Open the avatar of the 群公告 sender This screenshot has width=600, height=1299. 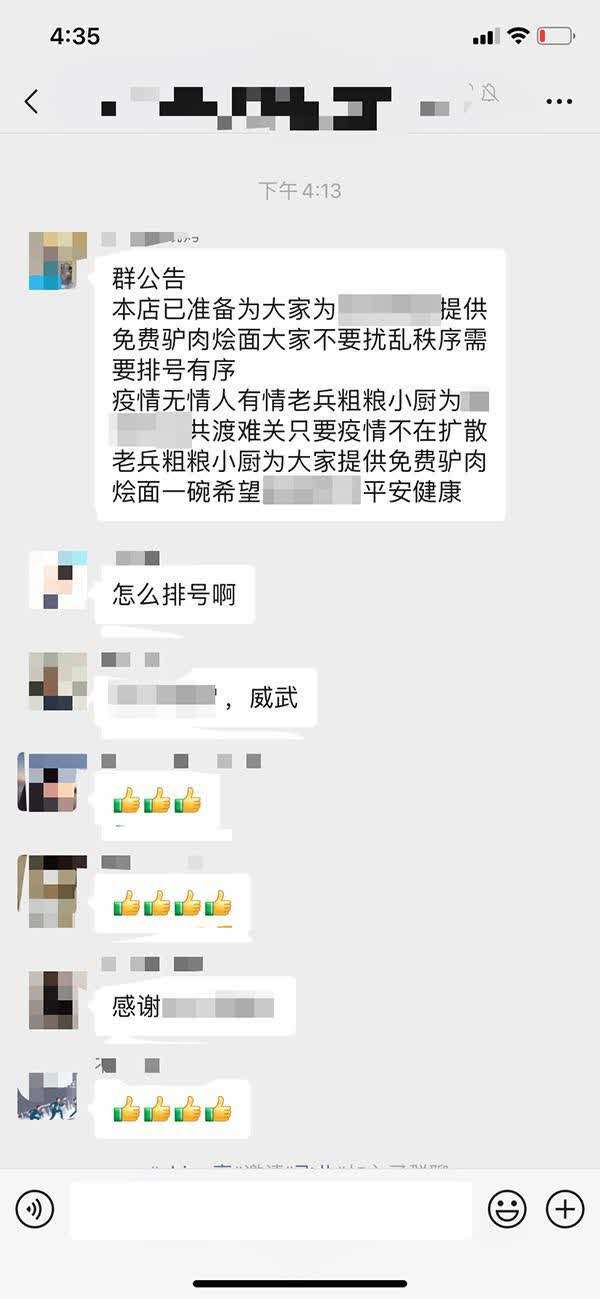[58, 261]
